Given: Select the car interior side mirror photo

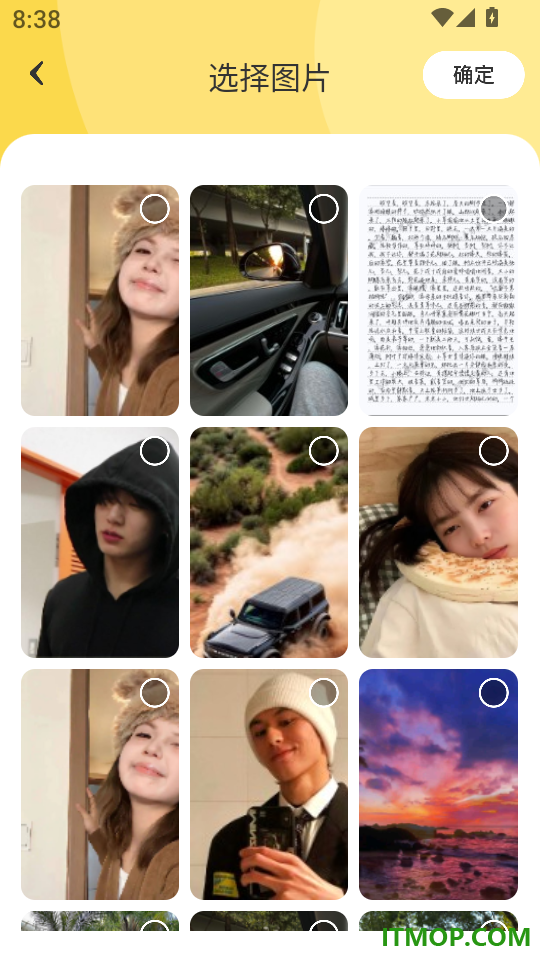Looking at the screenshot, I should click(269, 300).
